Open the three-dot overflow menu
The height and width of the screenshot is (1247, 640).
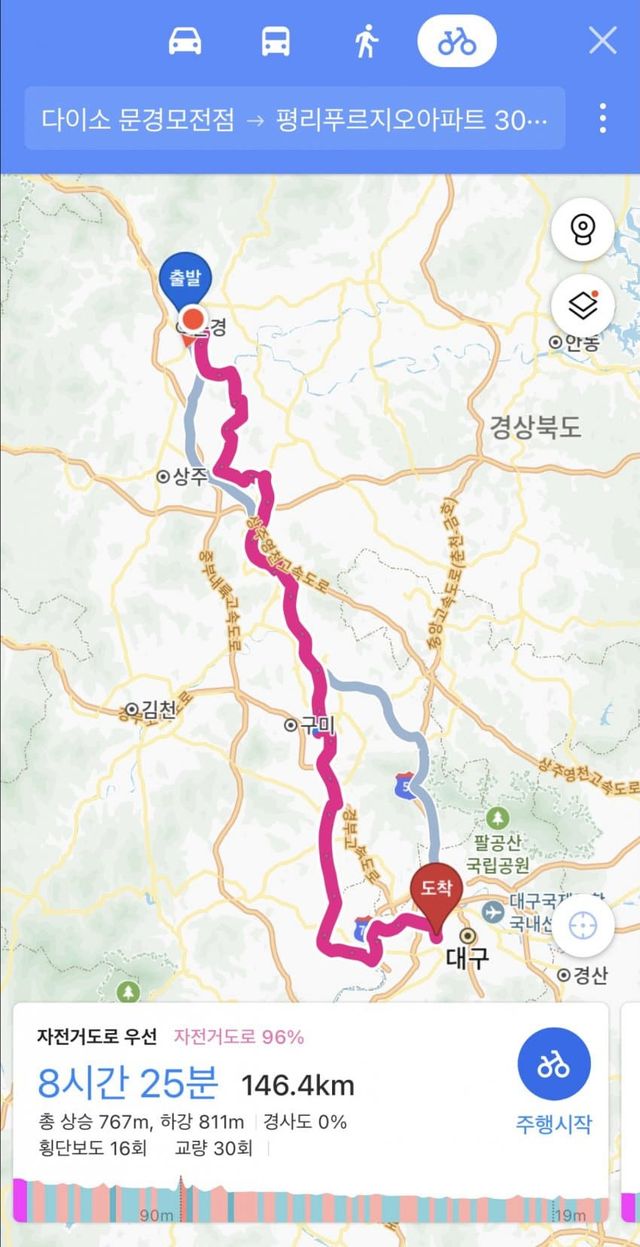pos(602,119)
